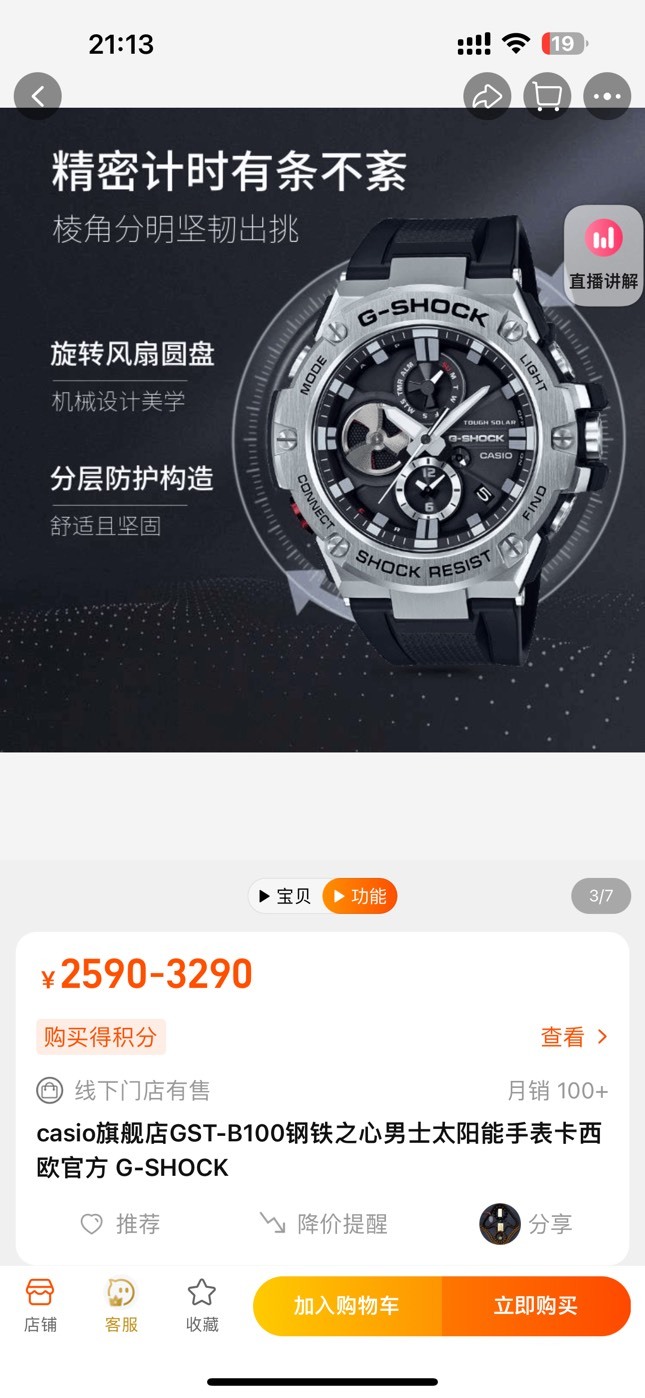Enable 降价提醒 price drop alert

coord(323,1224)
